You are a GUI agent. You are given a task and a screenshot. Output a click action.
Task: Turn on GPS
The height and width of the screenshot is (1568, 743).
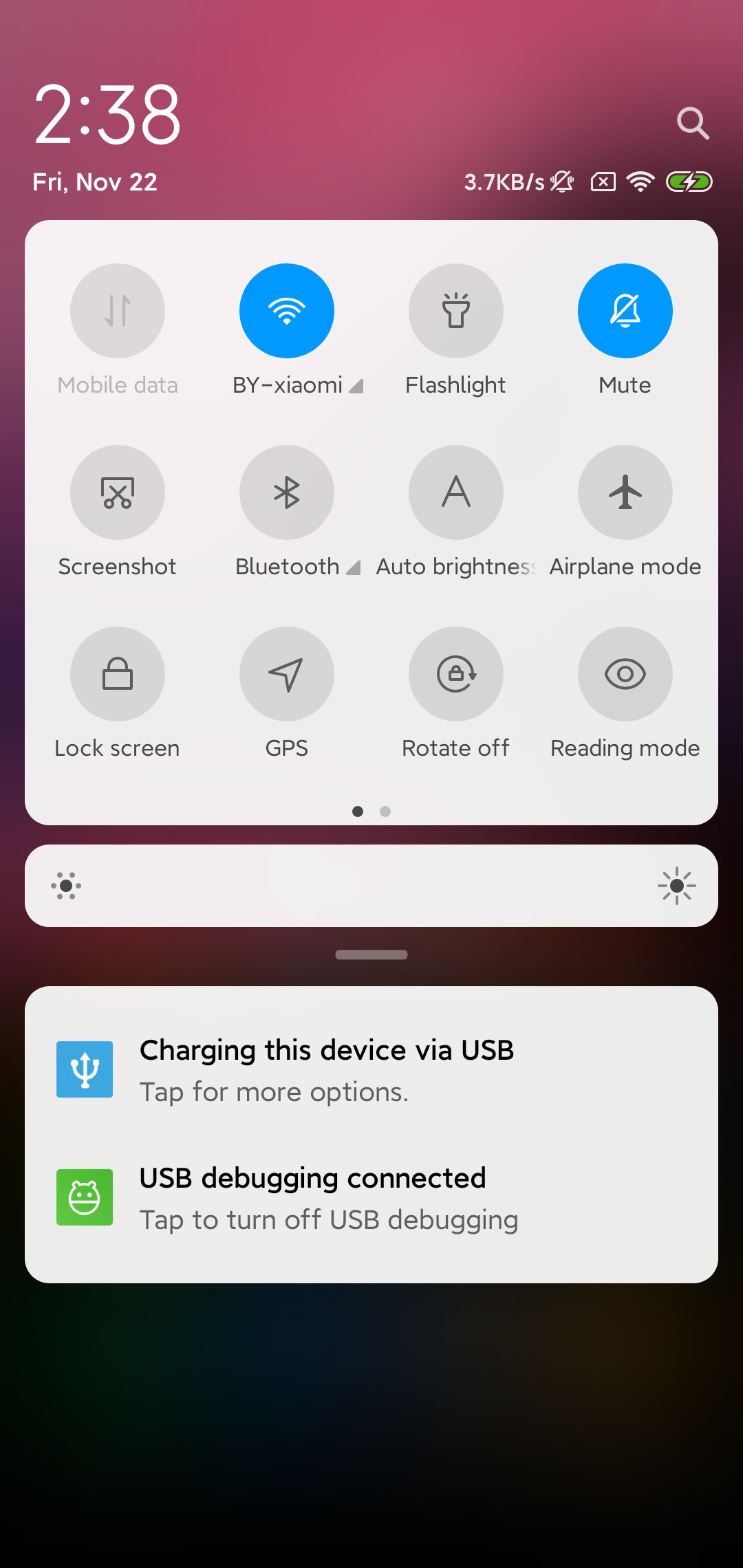[x=287, y=674]
